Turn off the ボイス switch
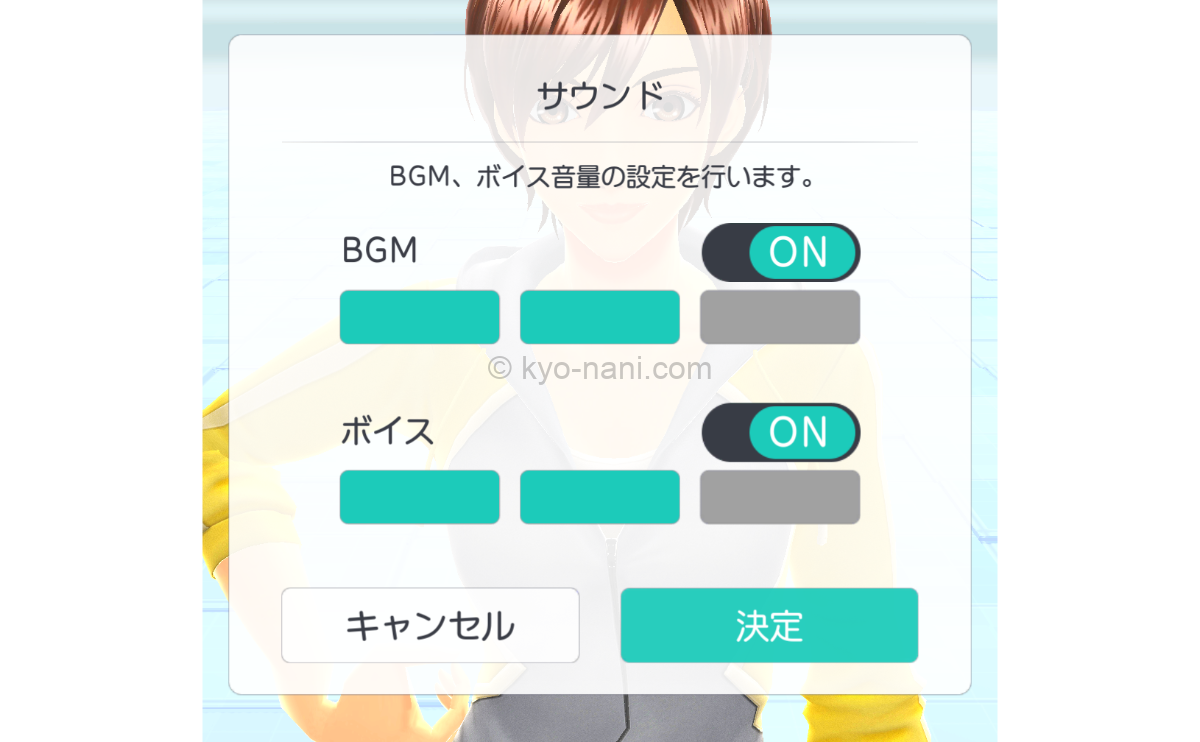Screen dimensions: 1200x742 coord(781,432)
